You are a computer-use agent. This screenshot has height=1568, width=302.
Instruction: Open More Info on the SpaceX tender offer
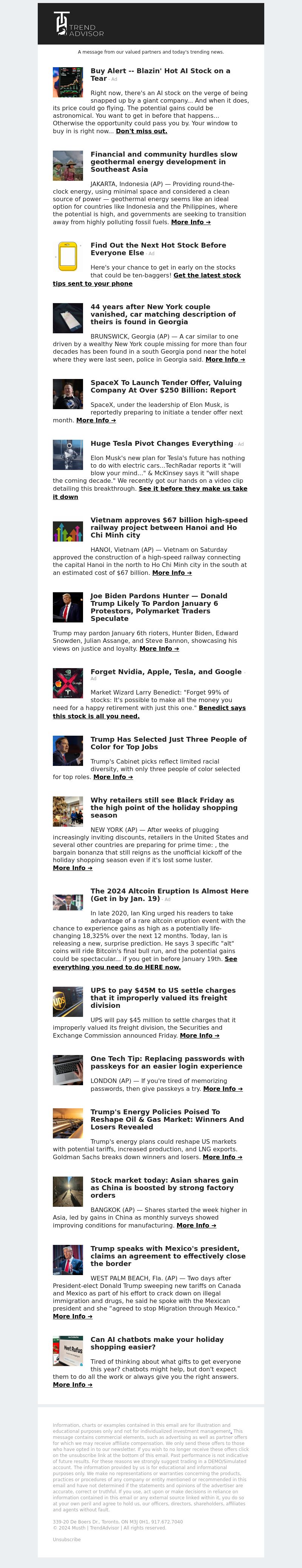pyautogui.click(x=96, y=420)
